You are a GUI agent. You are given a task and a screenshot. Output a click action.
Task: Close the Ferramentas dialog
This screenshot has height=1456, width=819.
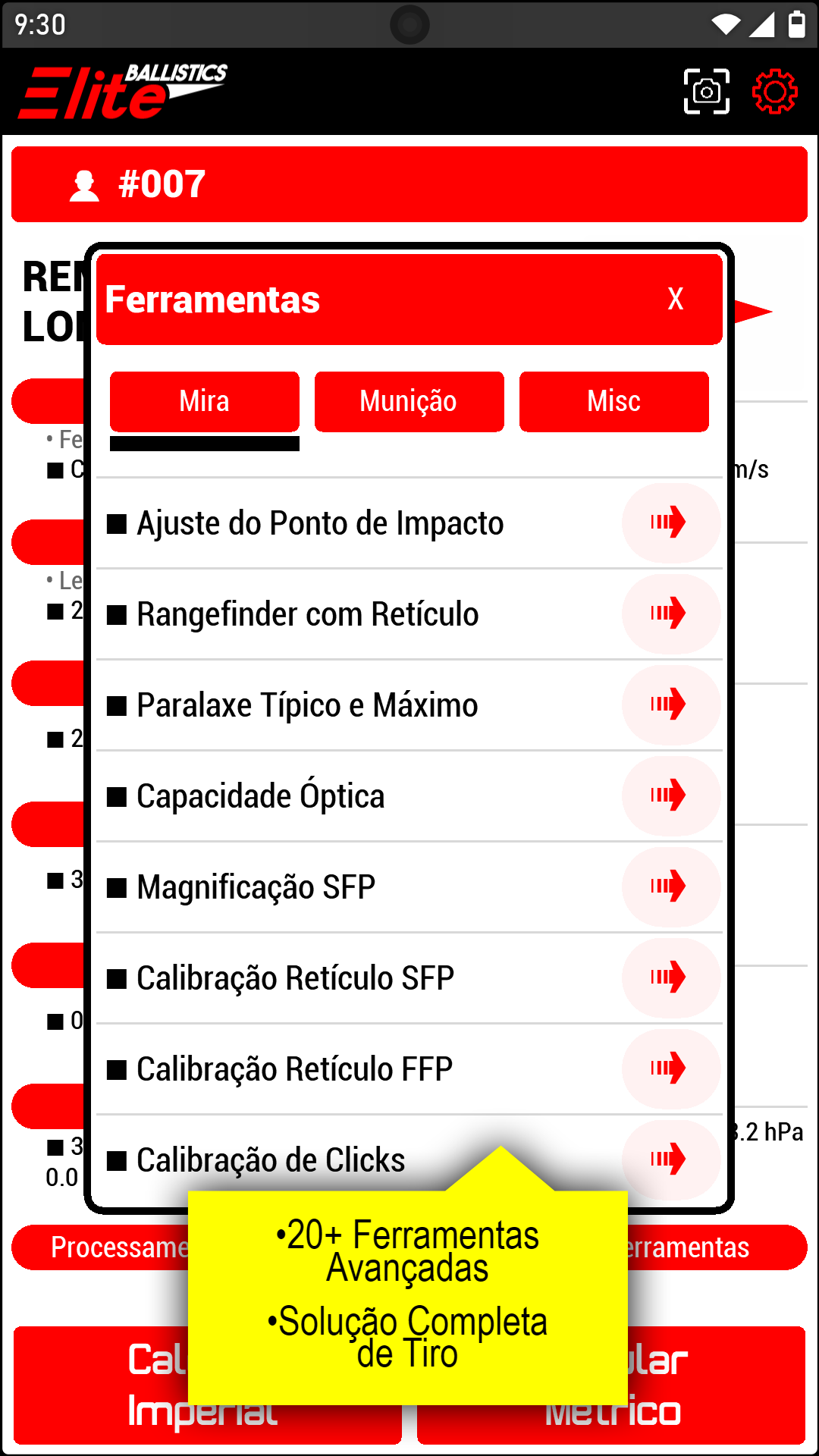pos(675,299)
